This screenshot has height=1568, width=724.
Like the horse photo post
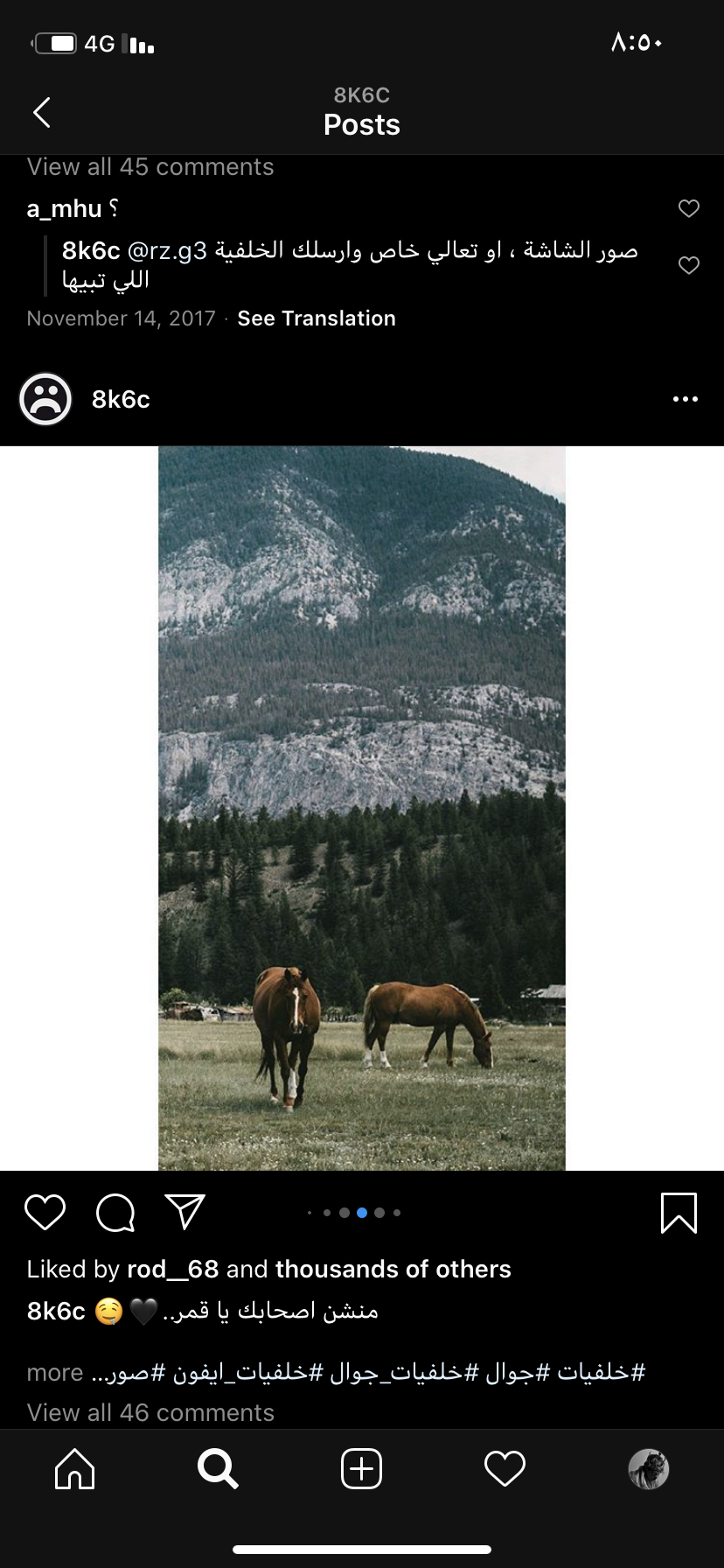[45, 1213]
